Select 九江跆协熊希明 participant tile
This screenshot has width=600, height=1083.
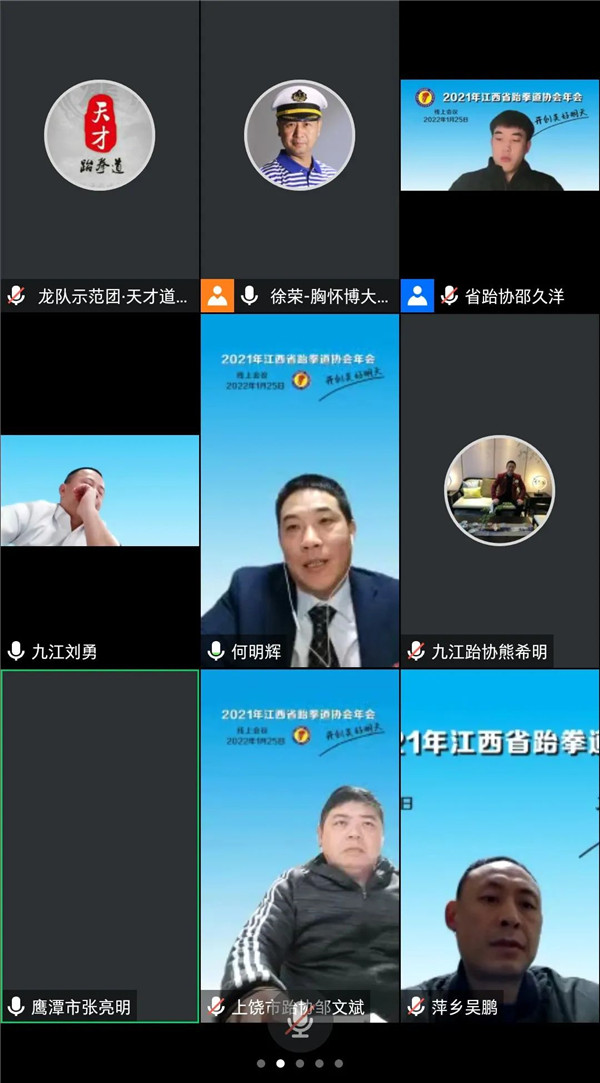point(500,490)
